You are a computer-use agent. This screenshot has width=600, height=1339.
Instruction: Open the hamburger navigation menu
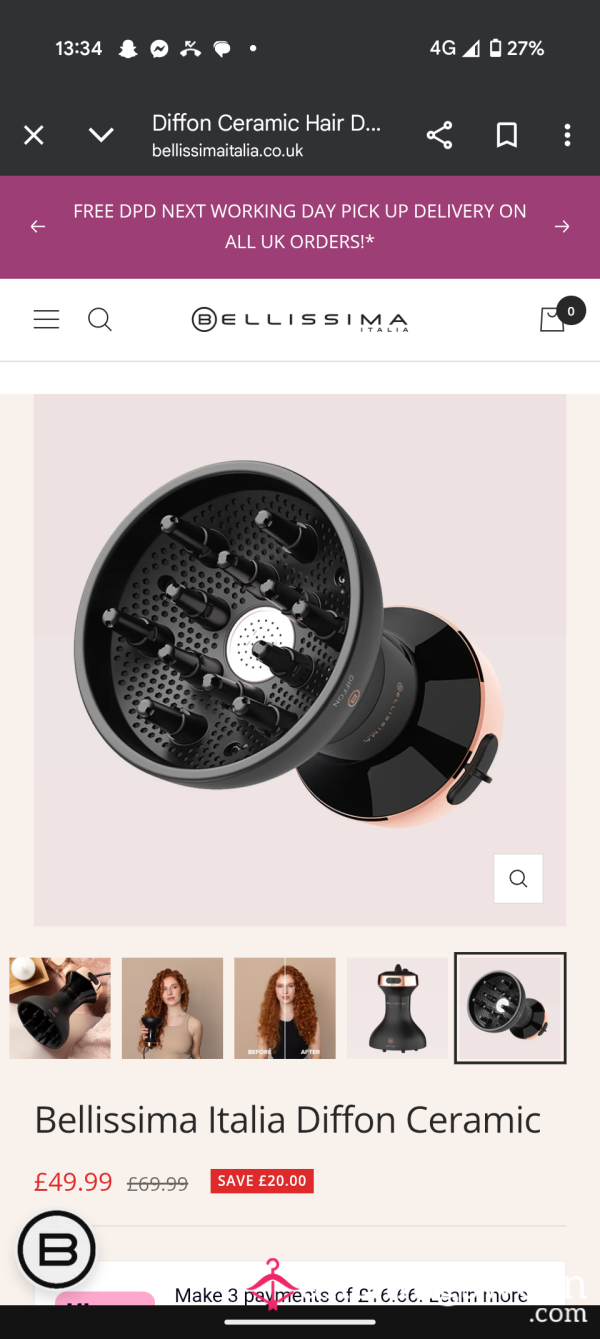pos(47,319)
